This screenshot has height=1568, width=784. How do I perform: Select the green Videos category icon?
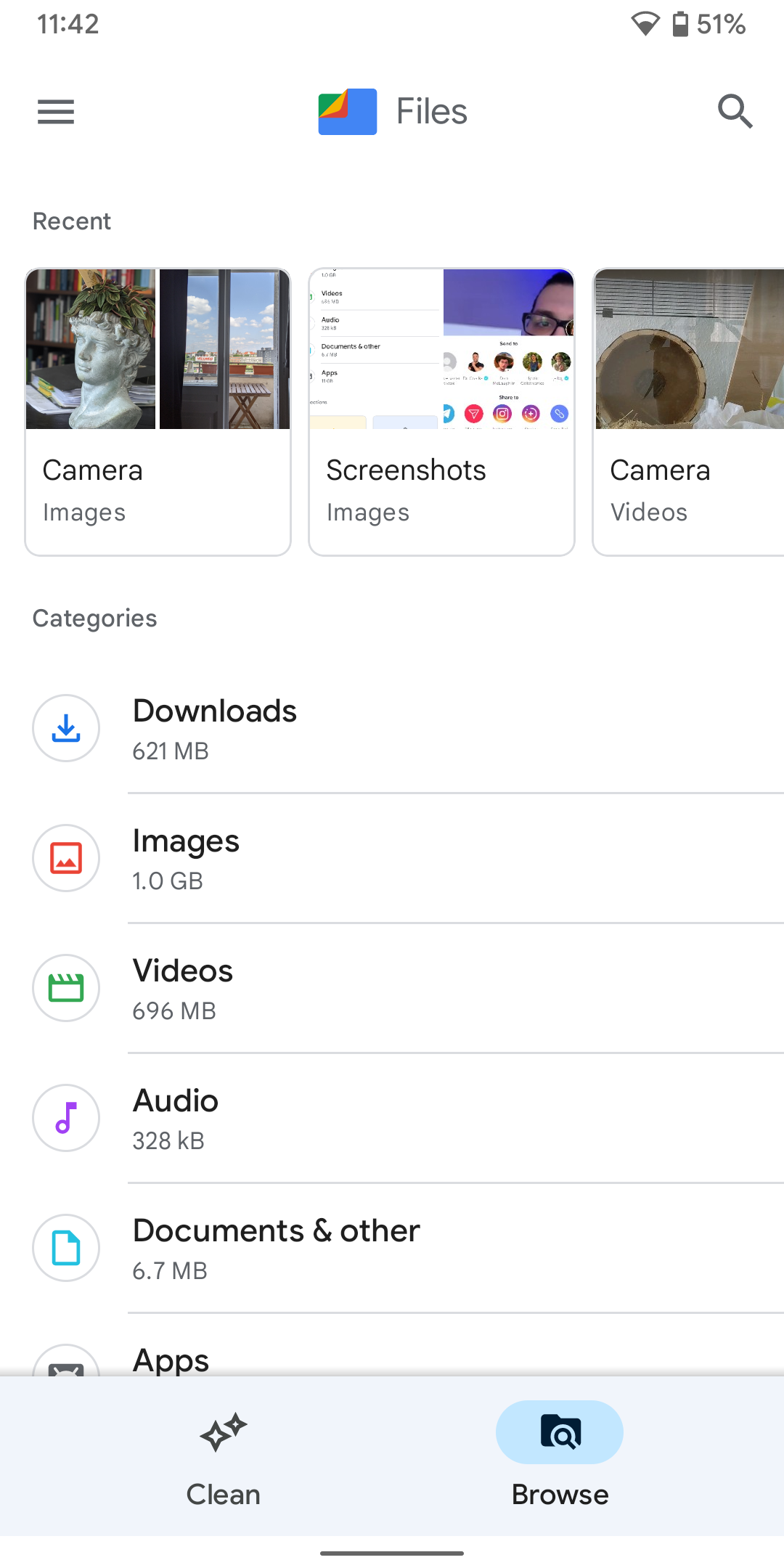pyautogui.click(x=66, y=988)
